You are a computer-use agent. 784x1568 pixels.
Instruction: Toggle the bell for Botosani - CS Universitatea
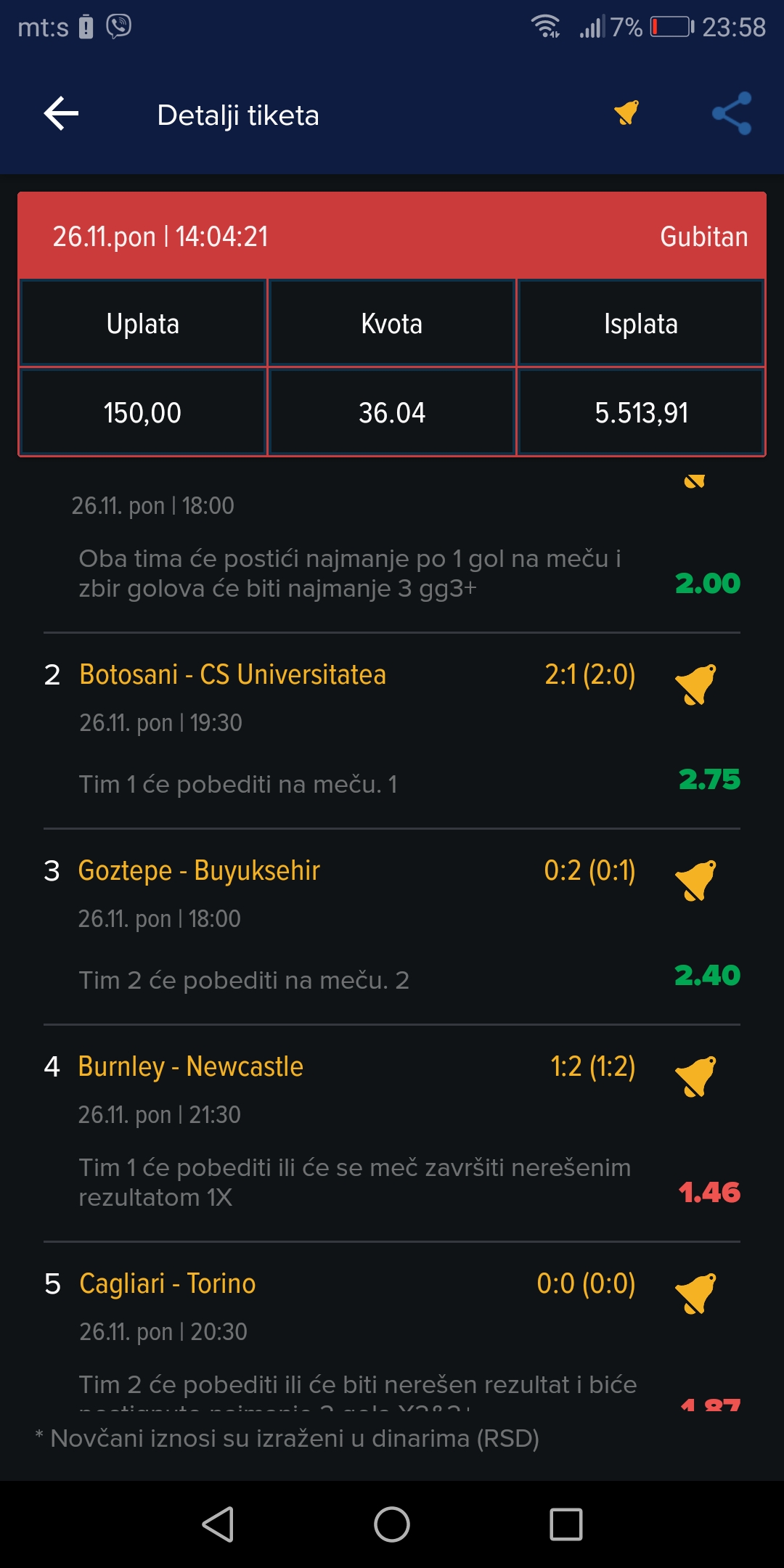(x=695, y=684)
